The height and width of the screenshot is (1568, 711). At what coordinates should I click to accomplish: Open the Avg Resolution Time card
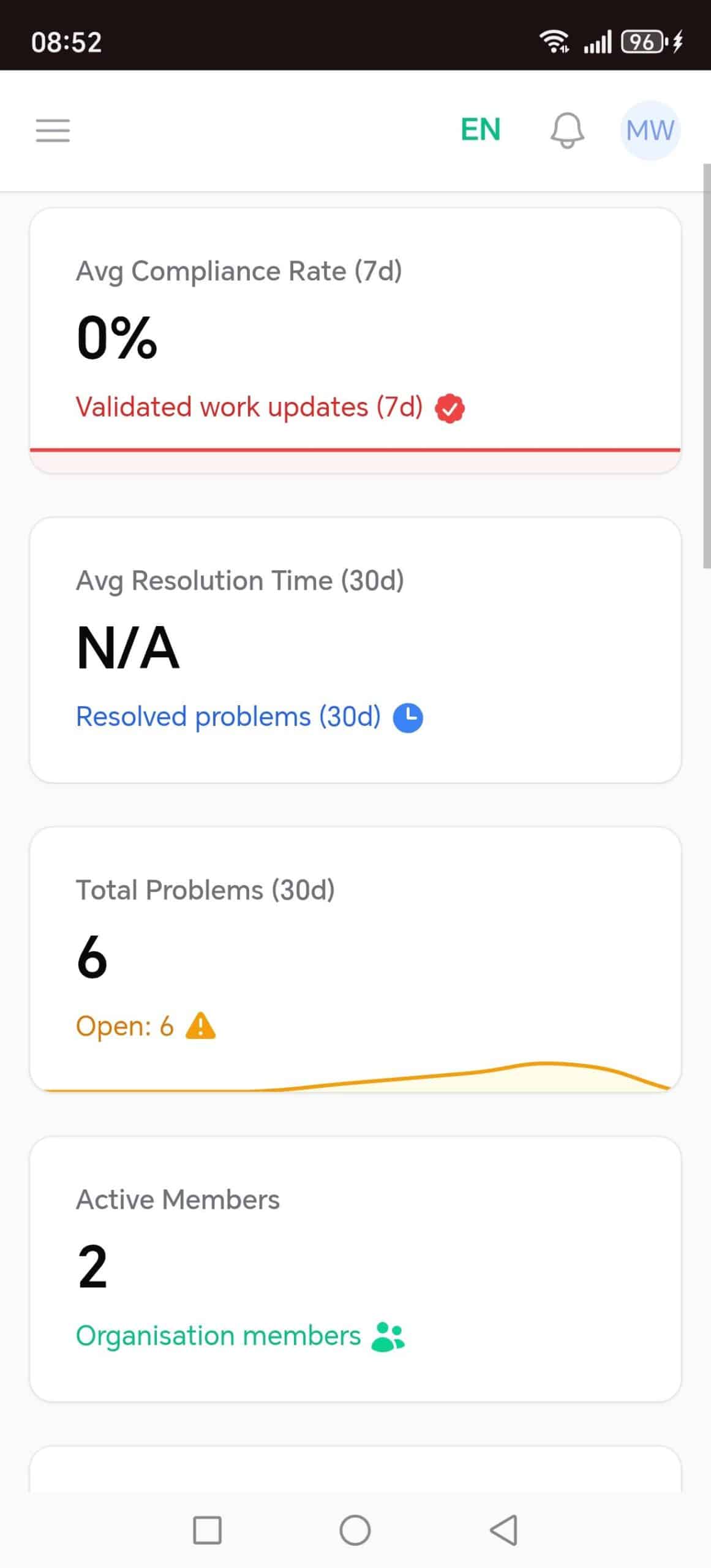(355, 649)
